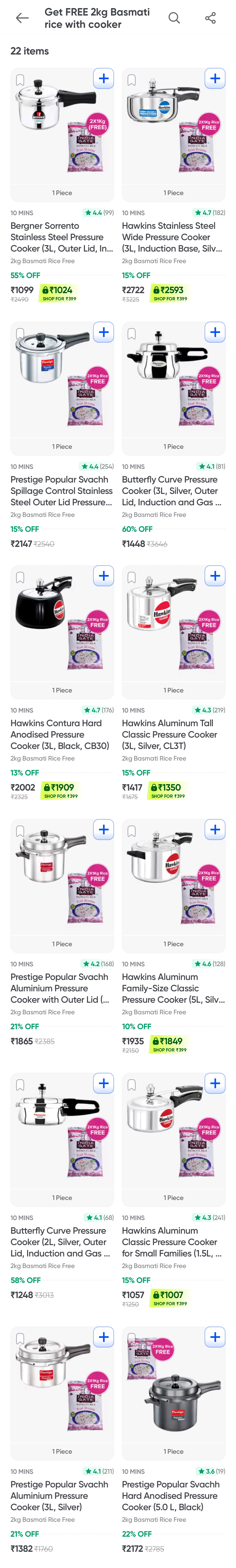This screenshot has width=236, height=1568.
Task: Add Hawkins Classic 1.5L cooker to cart
Action: point(215,1084)
